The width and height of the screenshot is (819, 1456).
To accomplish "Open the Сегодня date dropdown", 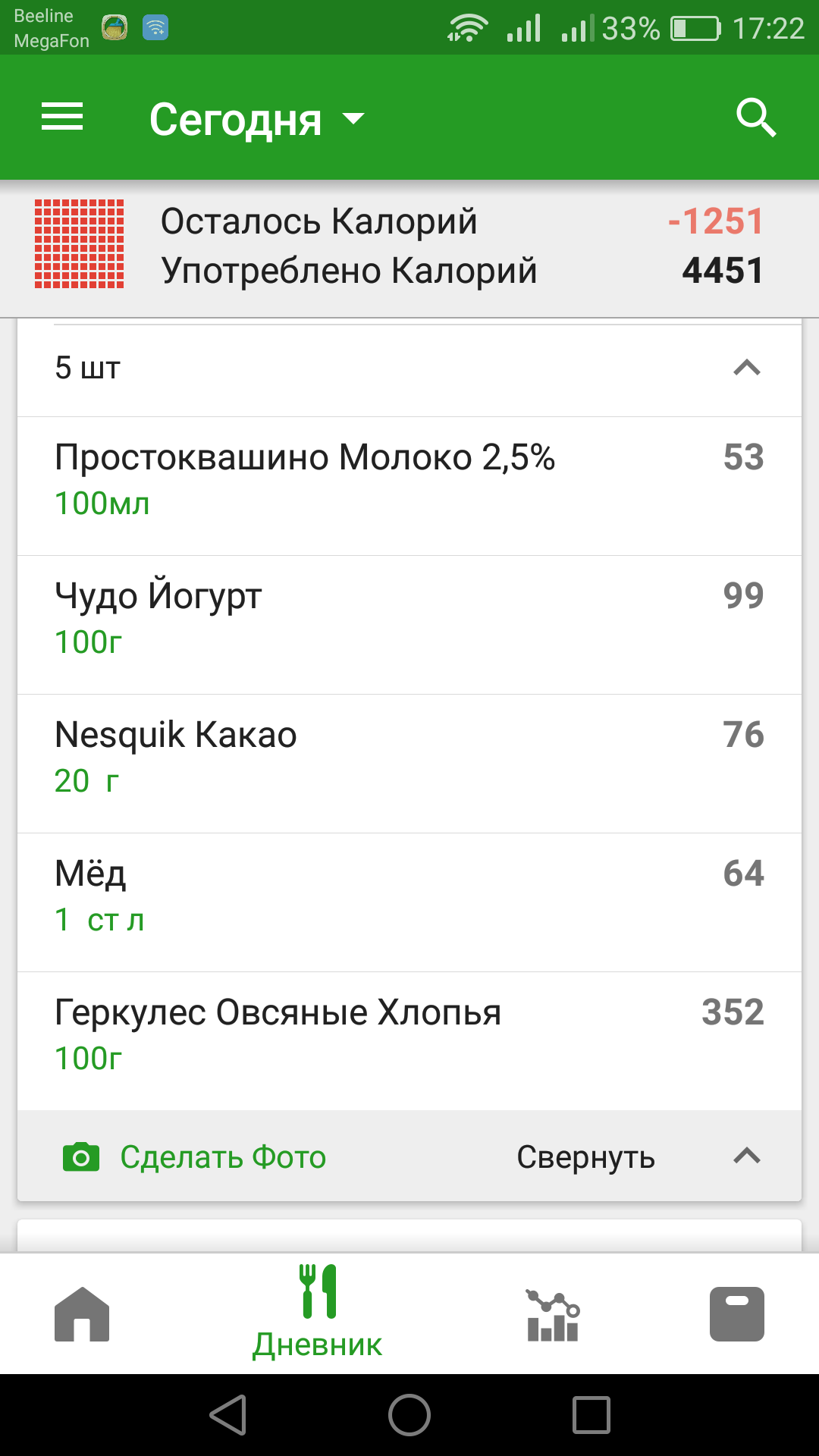I will click(257, 119).
